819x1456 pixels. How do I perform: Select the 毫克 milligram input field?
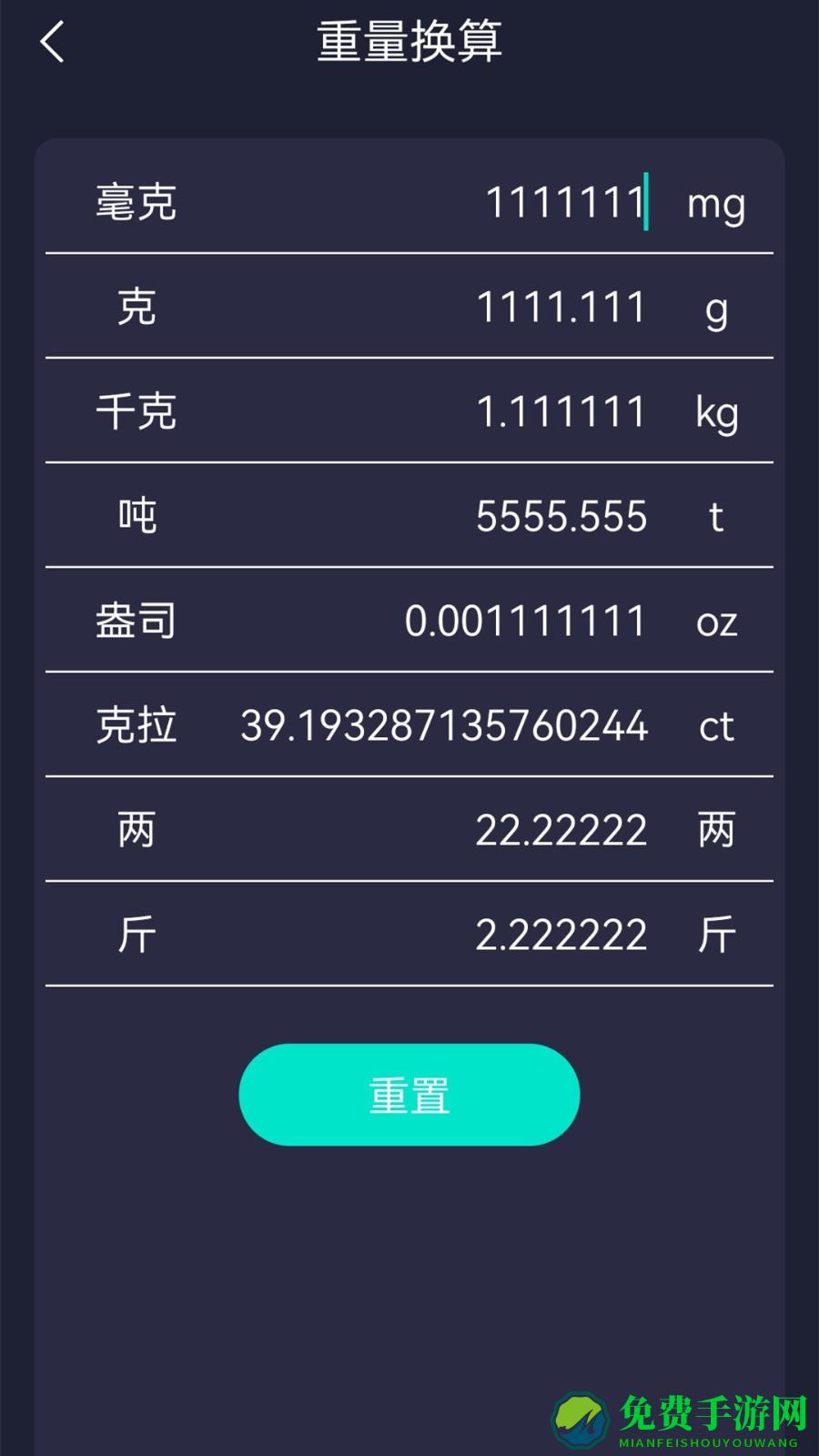pos(564,204)
